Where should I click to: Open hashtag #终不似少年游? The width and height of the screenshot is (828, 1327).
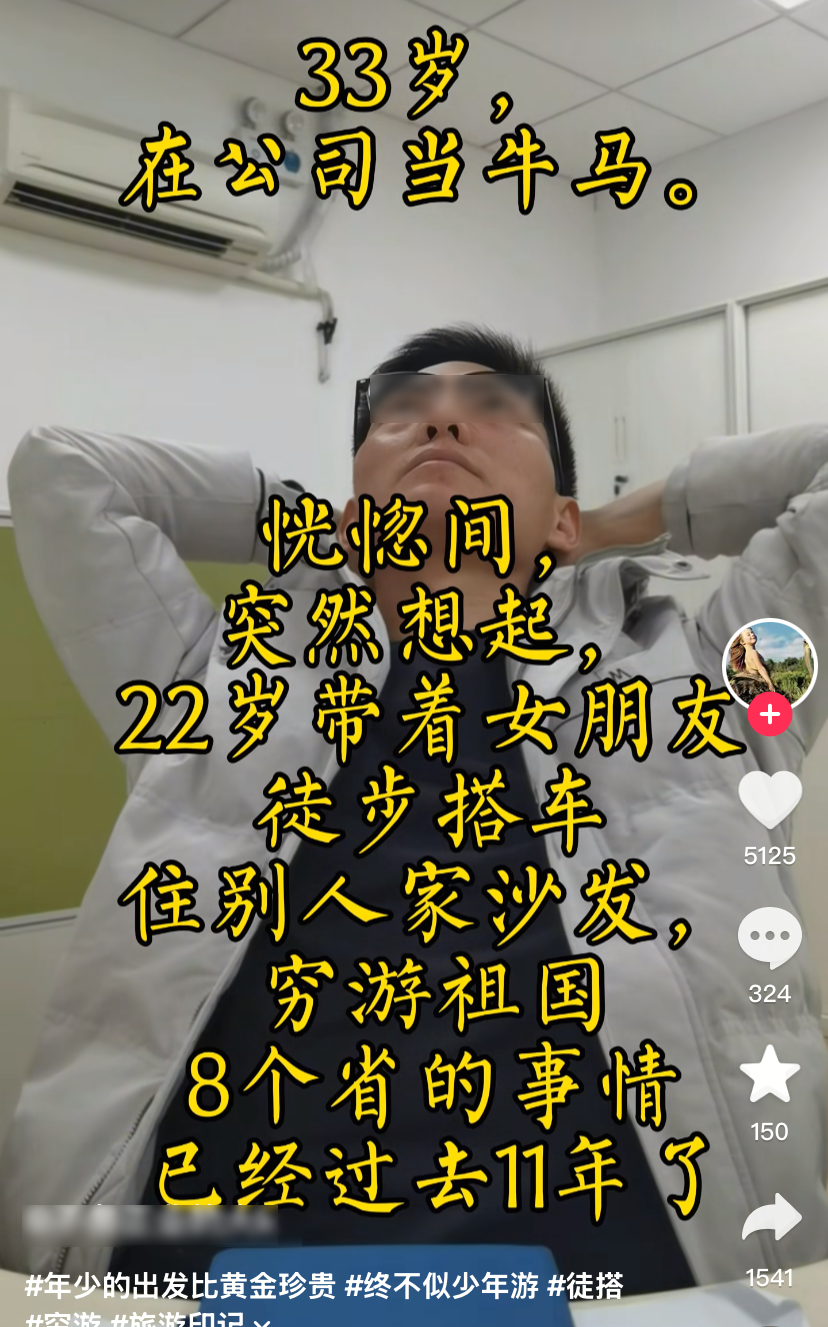pyautogui.click(x=442, y=1286)
